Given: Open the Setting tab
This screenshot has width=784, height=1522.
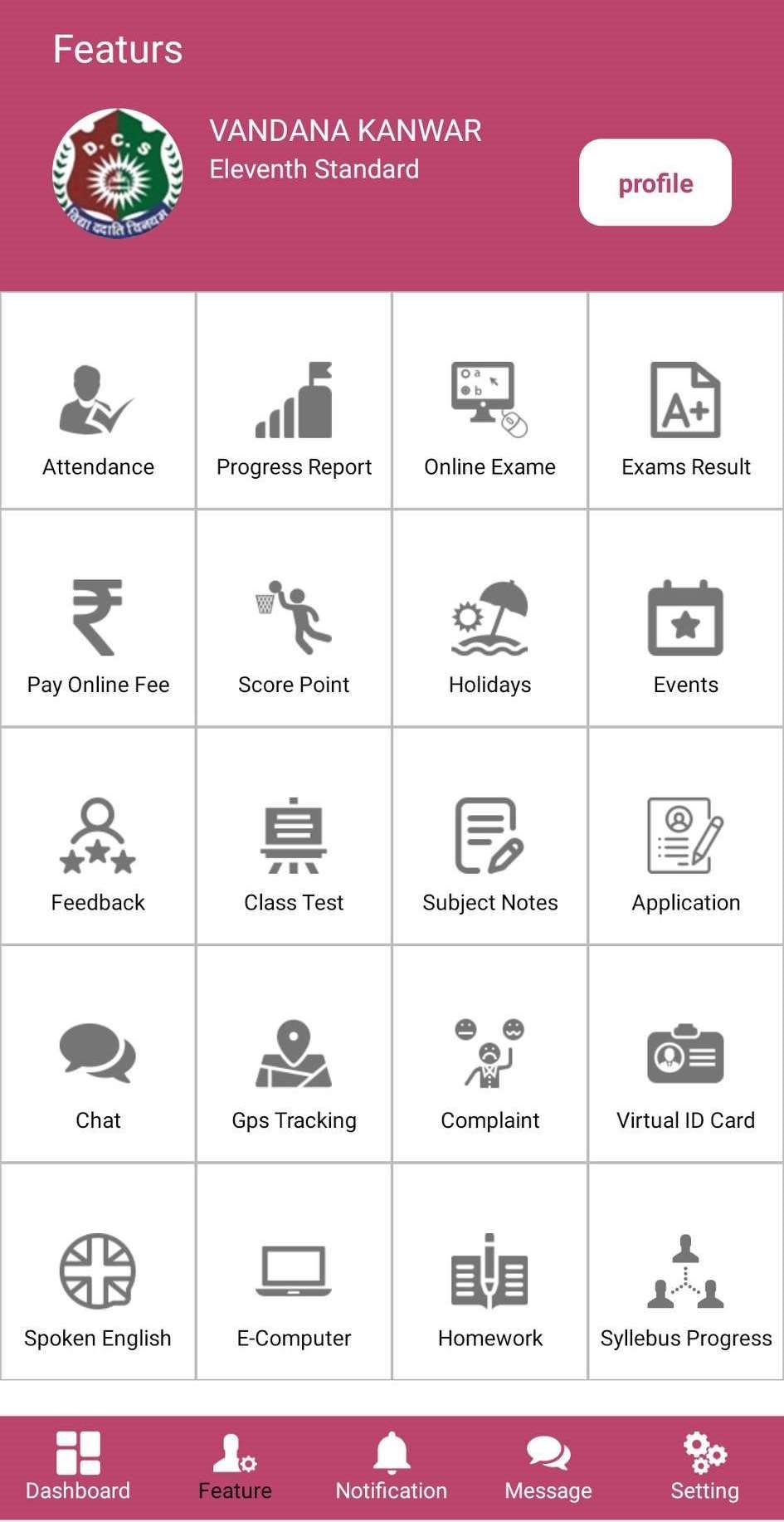Looking at the screenshot, I should pyautogui.click(x=704, y=1467).
